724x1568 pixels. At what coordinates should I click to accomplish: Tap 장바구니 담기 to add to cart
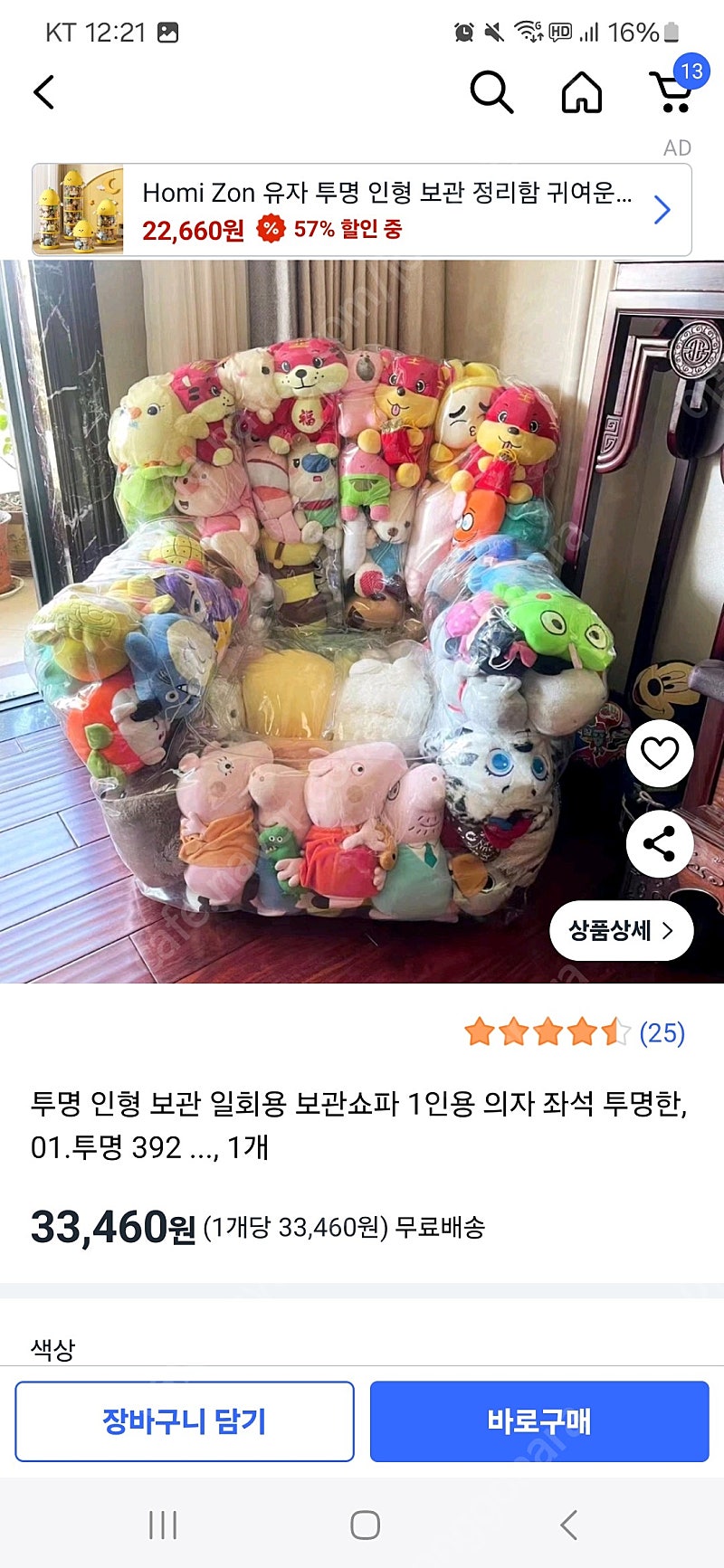(x=184, y=1421)
